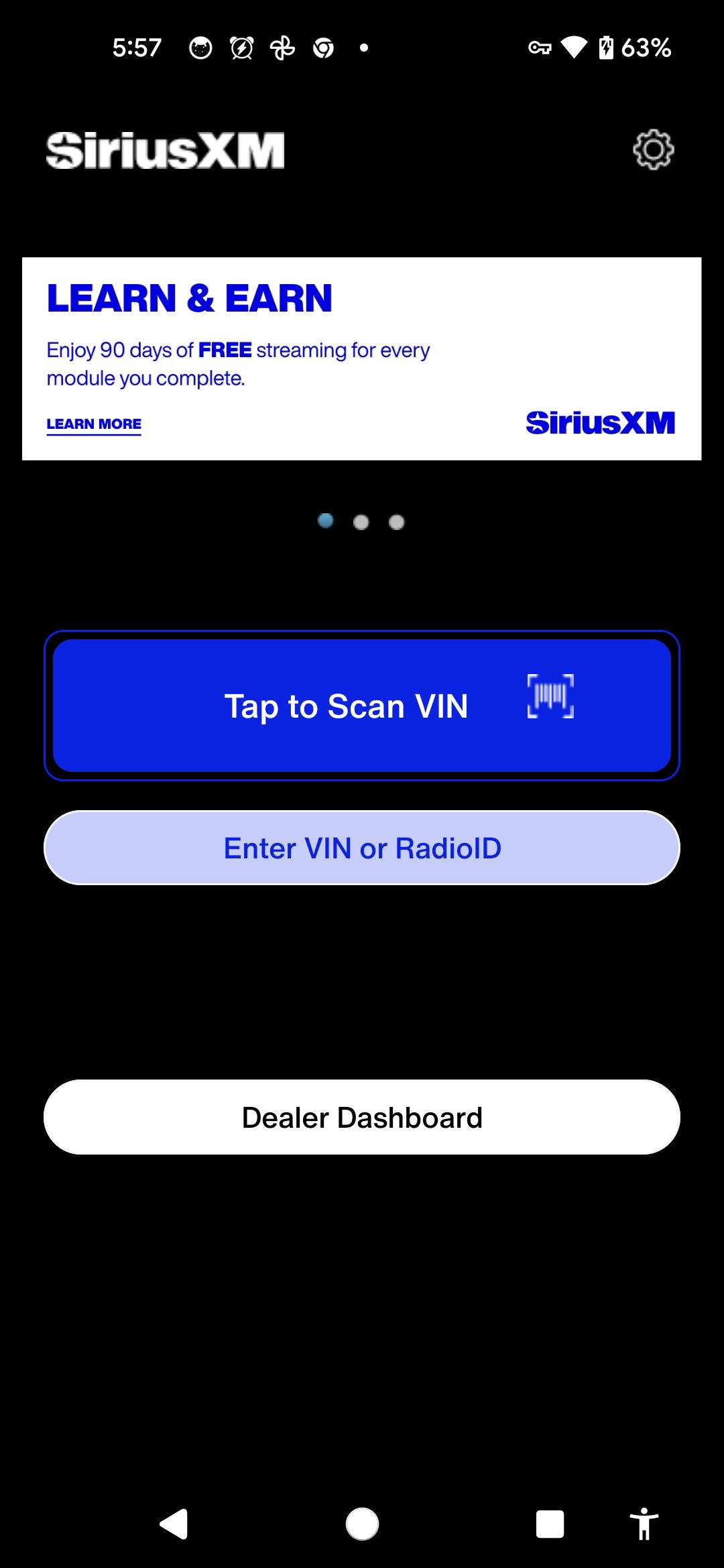Select Enter VIN or RadioID
This screenshot has width=724, height=1568.
(x=362, y=848)
